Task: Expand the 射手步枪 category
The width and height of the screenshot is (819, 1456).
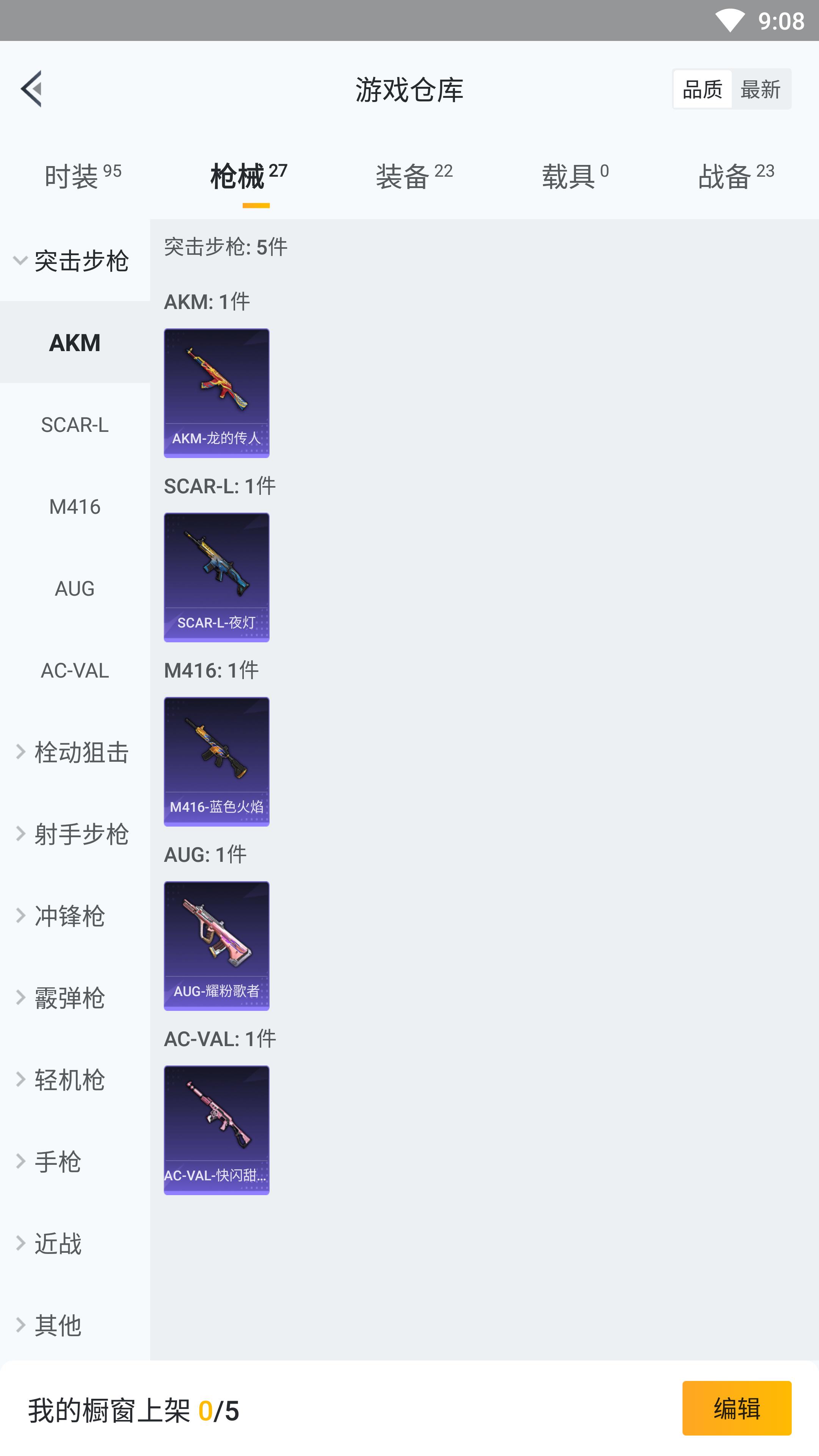Action: (x=74, y=834)
